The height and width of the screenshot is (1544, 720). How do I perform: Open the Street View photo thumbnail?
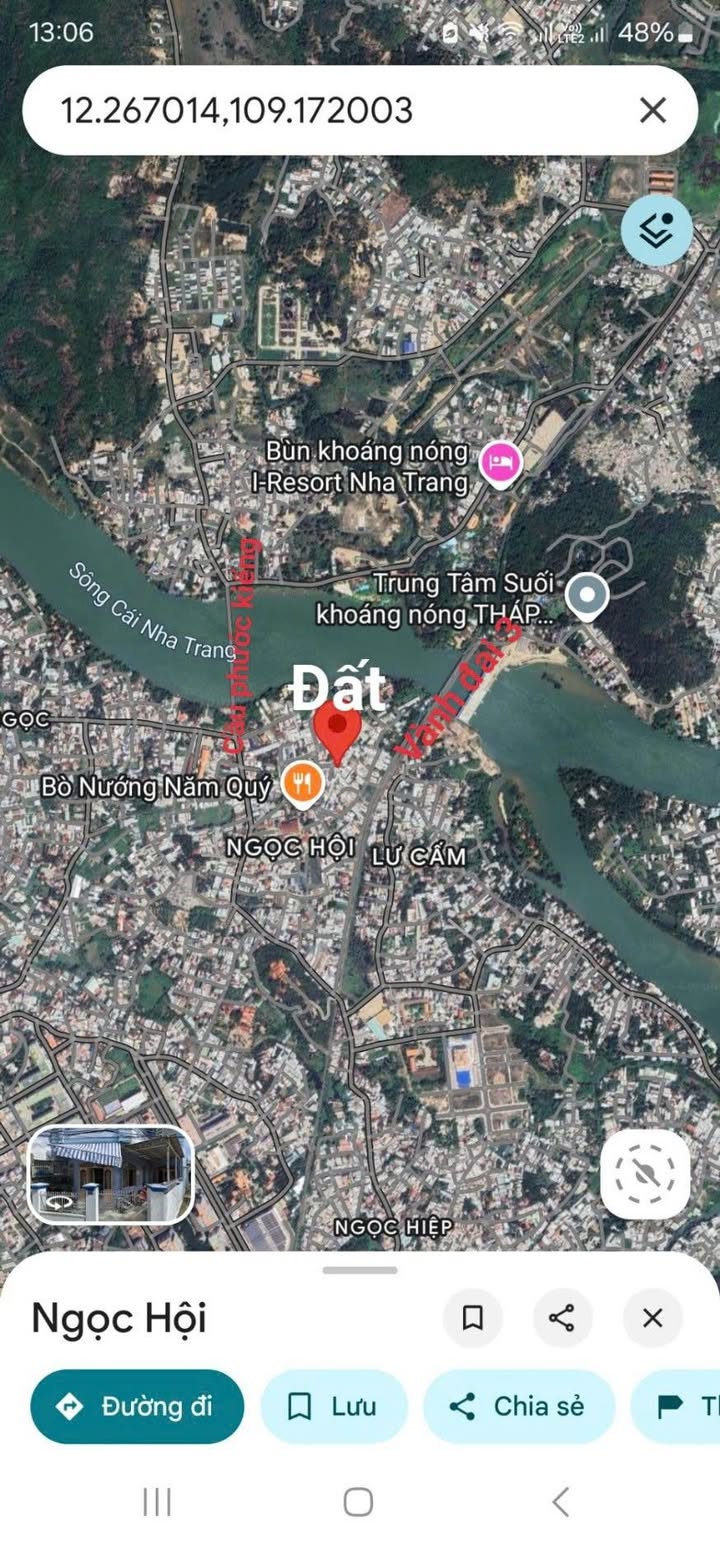[x=111, y=1175]
